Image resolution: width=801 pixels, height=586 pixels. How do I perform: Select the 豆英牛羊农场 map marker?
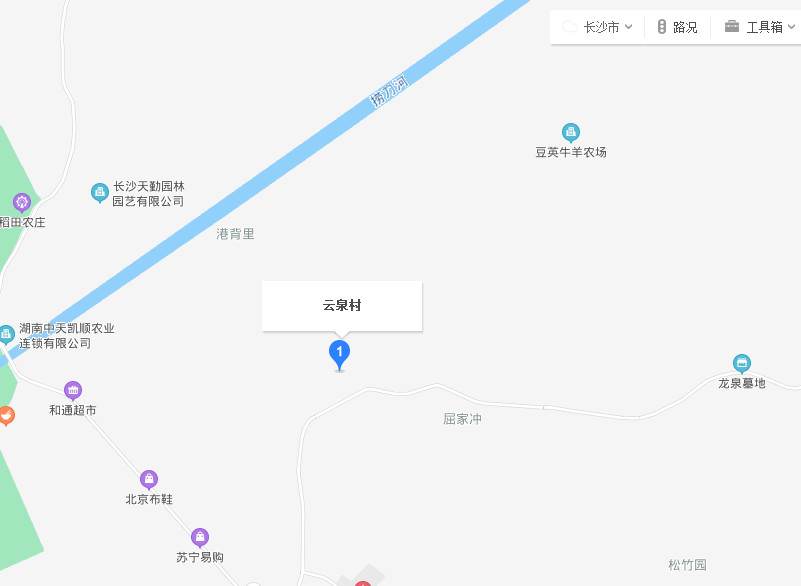(571, 132)
